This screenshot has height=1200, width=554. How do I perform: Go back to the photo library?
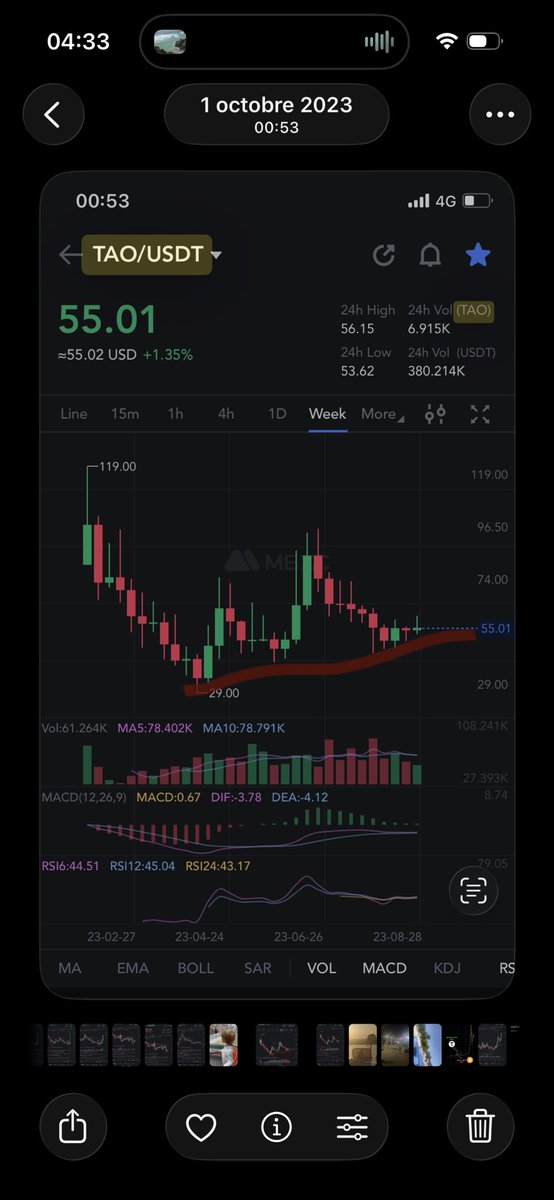(x=53, y=114)
